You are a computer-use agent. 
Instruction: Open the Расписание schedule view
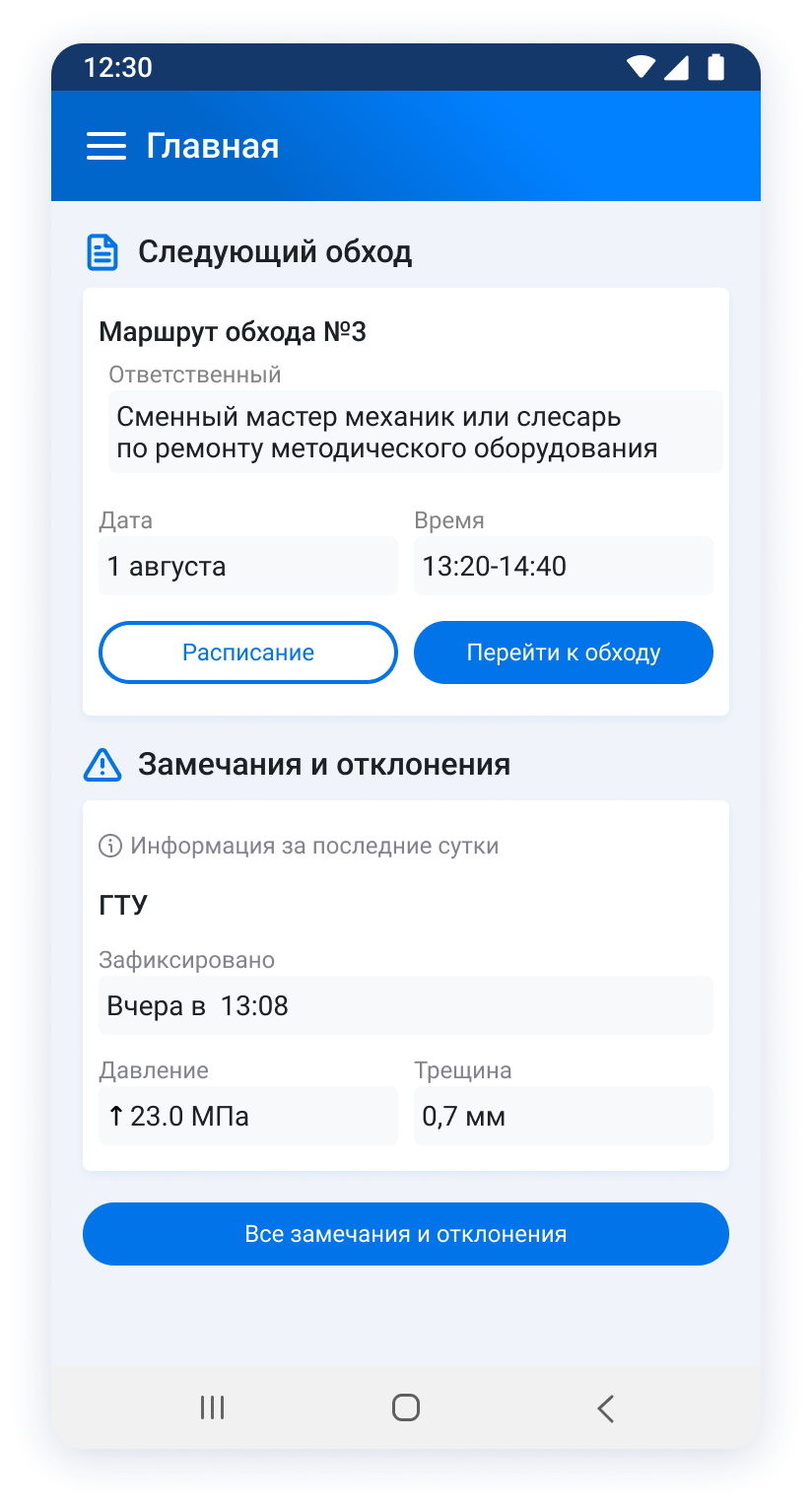(247, 651)
